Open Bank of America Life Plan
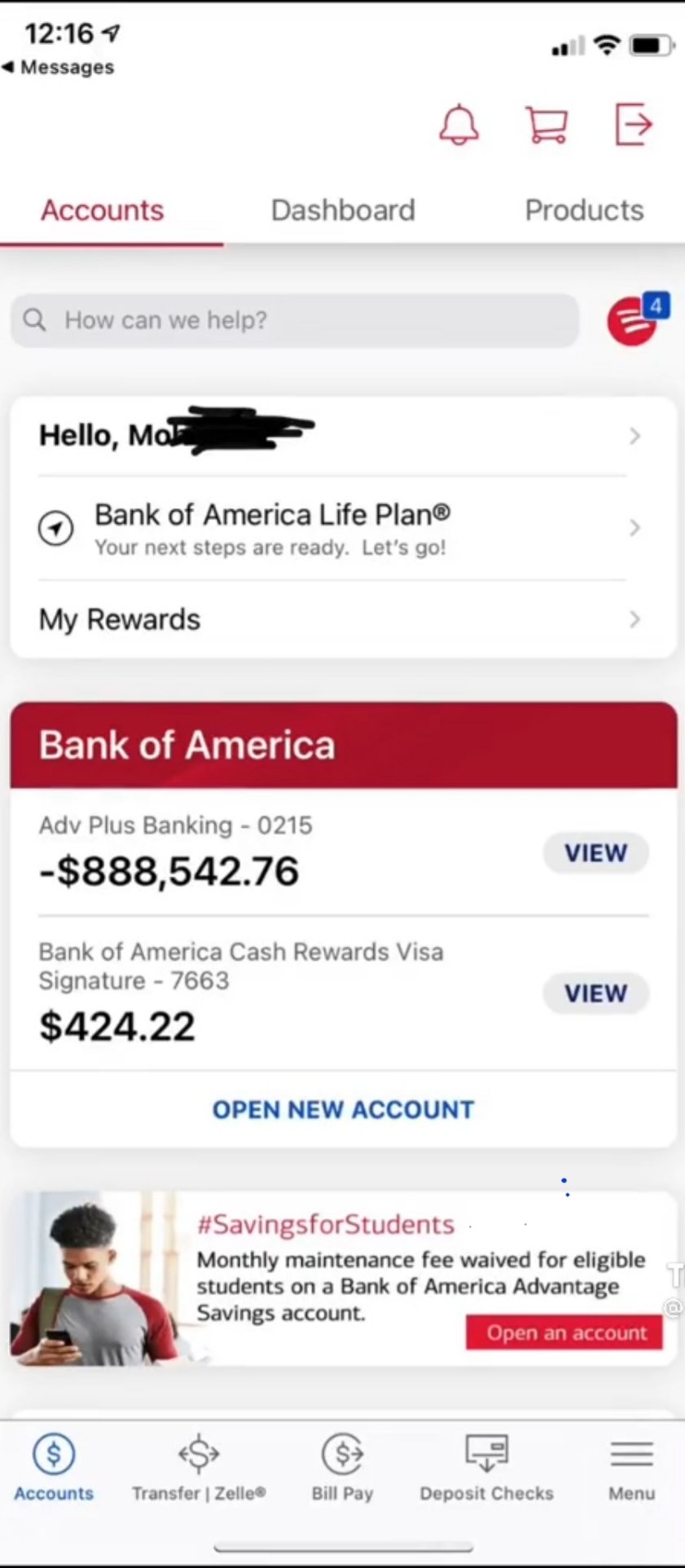 coord(342,528)
